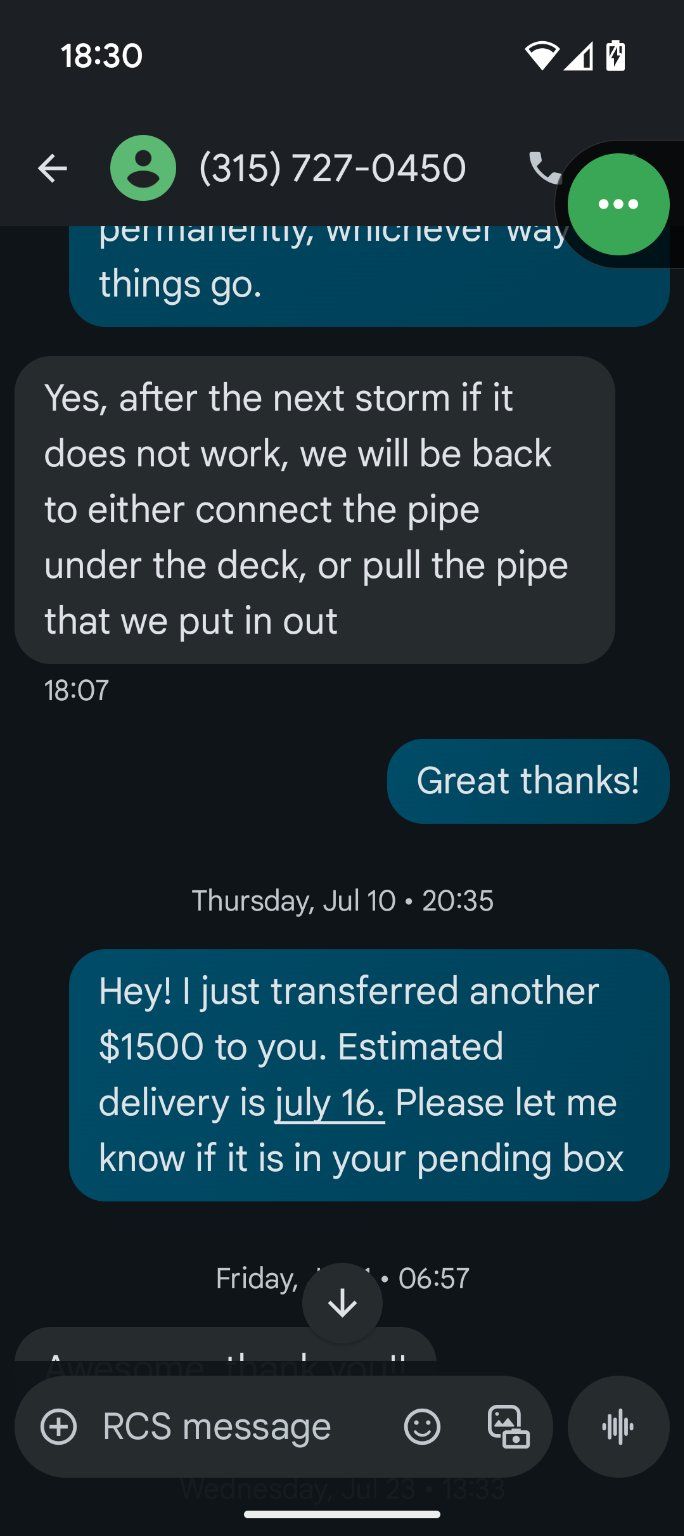
Task: Record a voice message
Action: [618, 1427]
